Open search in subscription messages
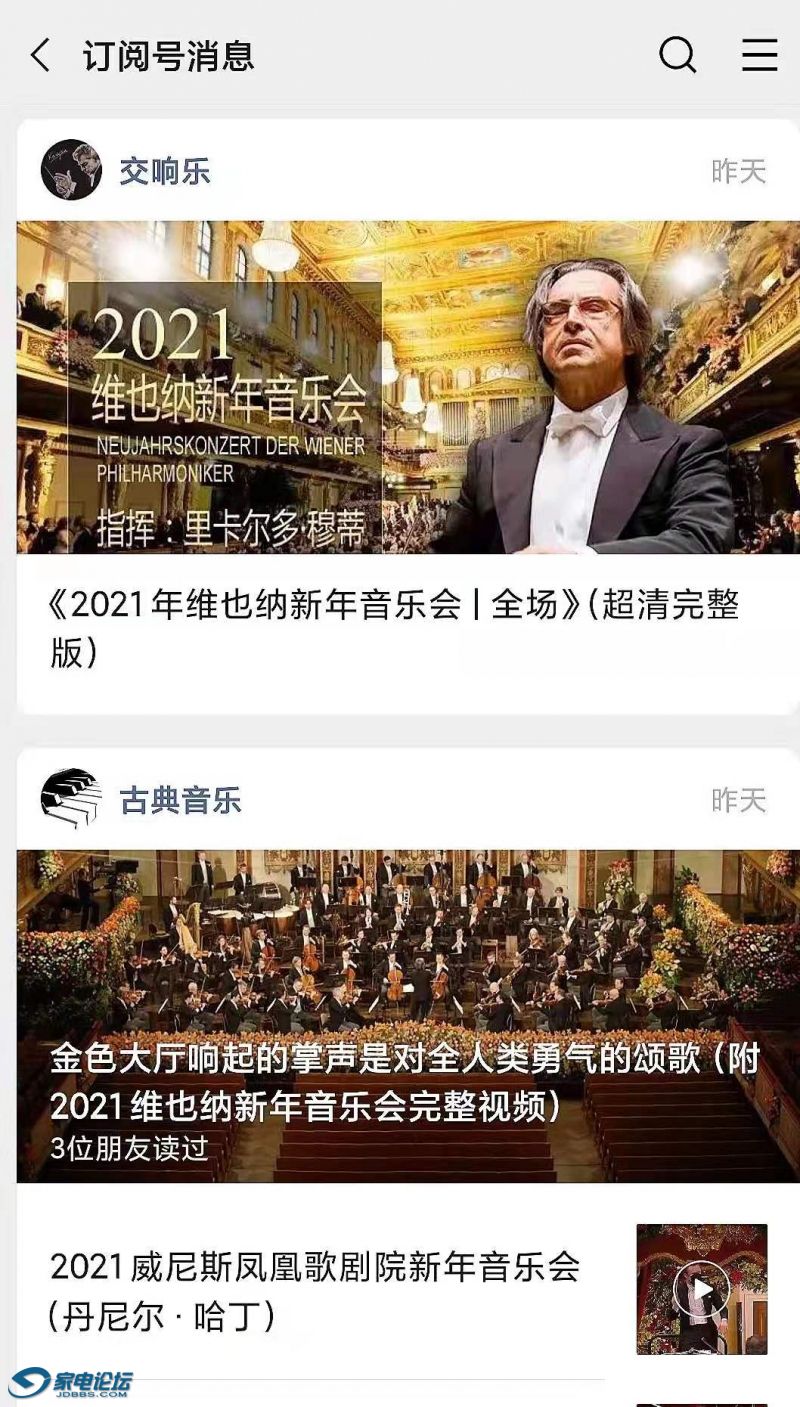This screenshot has width=800, height=1407. pyautogui.click(x=677, y=55)
